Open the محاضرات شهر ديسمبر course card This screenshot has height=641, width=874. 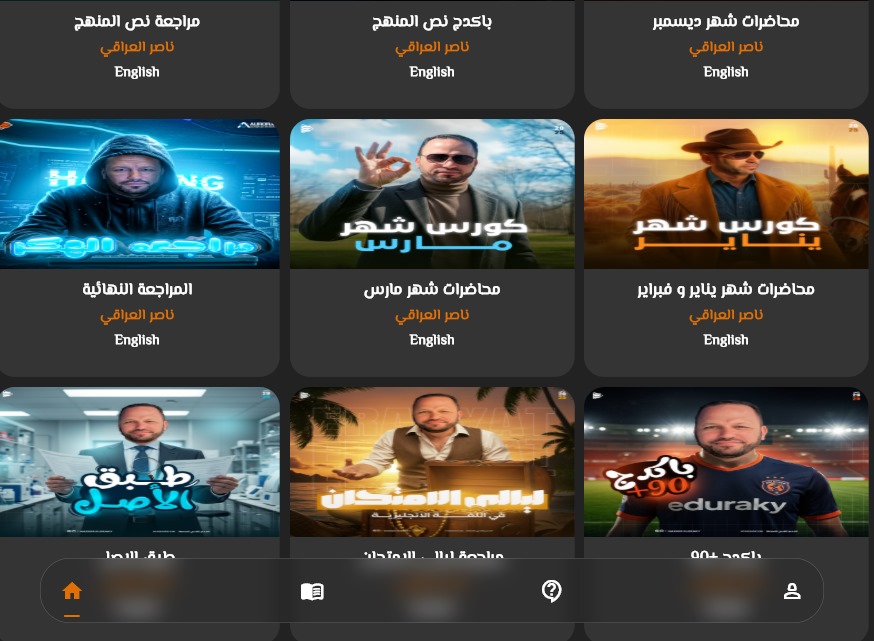(x=726, y=45)
